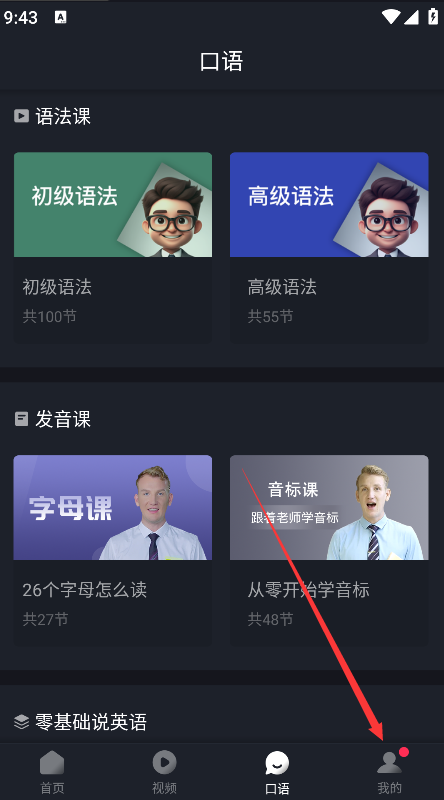444x800 pixels.
Task: Open the 高级语法 course card
Action: tap(329, 247)
